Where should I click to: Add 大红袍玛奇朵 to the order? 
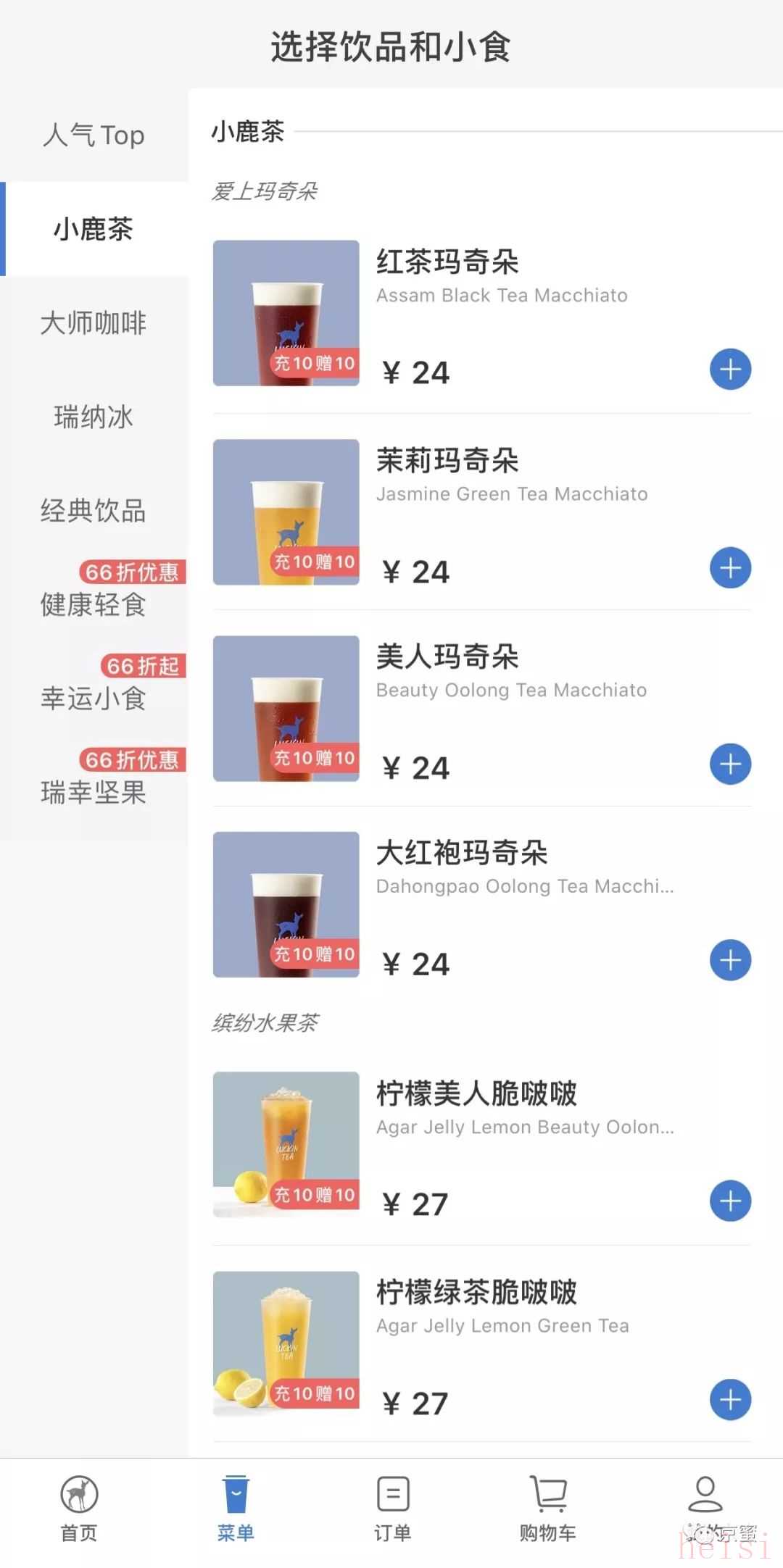pyautogui.click(x=730, y=961)
